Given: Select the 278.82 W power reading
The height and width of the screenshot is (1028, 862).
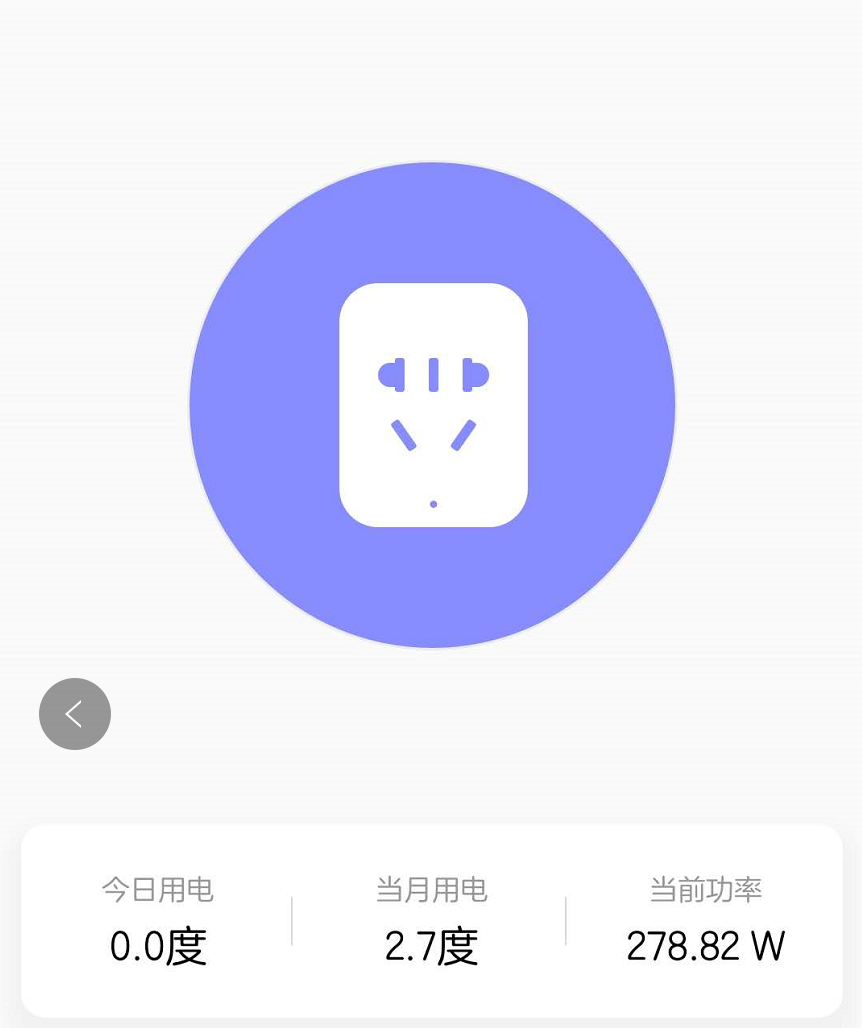Looking at the screenshot, I should [705, 946].
